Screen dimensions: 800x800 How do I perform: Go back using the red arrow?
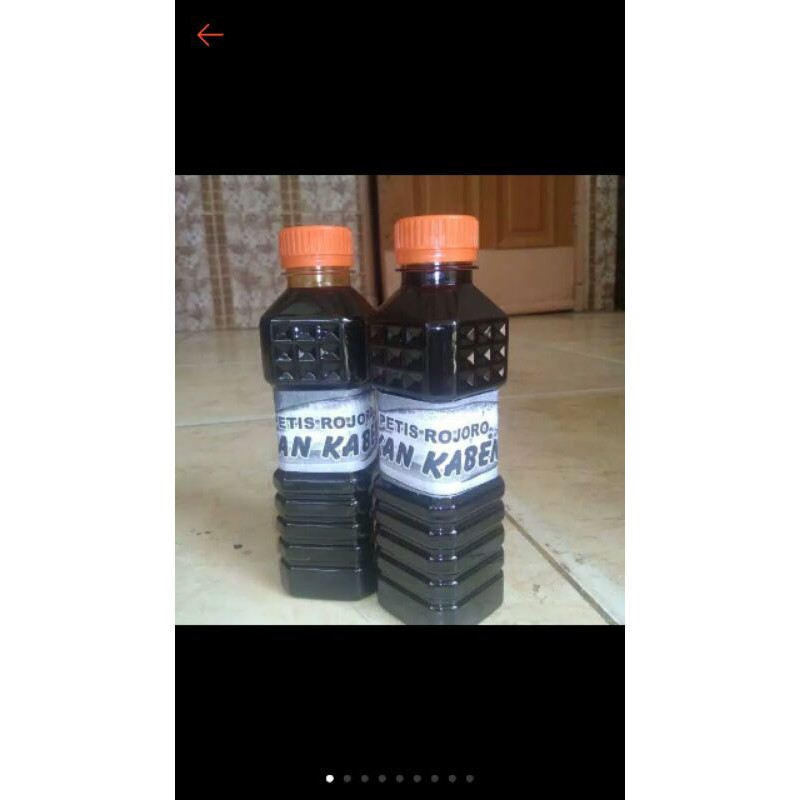pyautogui.click(x=210, y=35)
